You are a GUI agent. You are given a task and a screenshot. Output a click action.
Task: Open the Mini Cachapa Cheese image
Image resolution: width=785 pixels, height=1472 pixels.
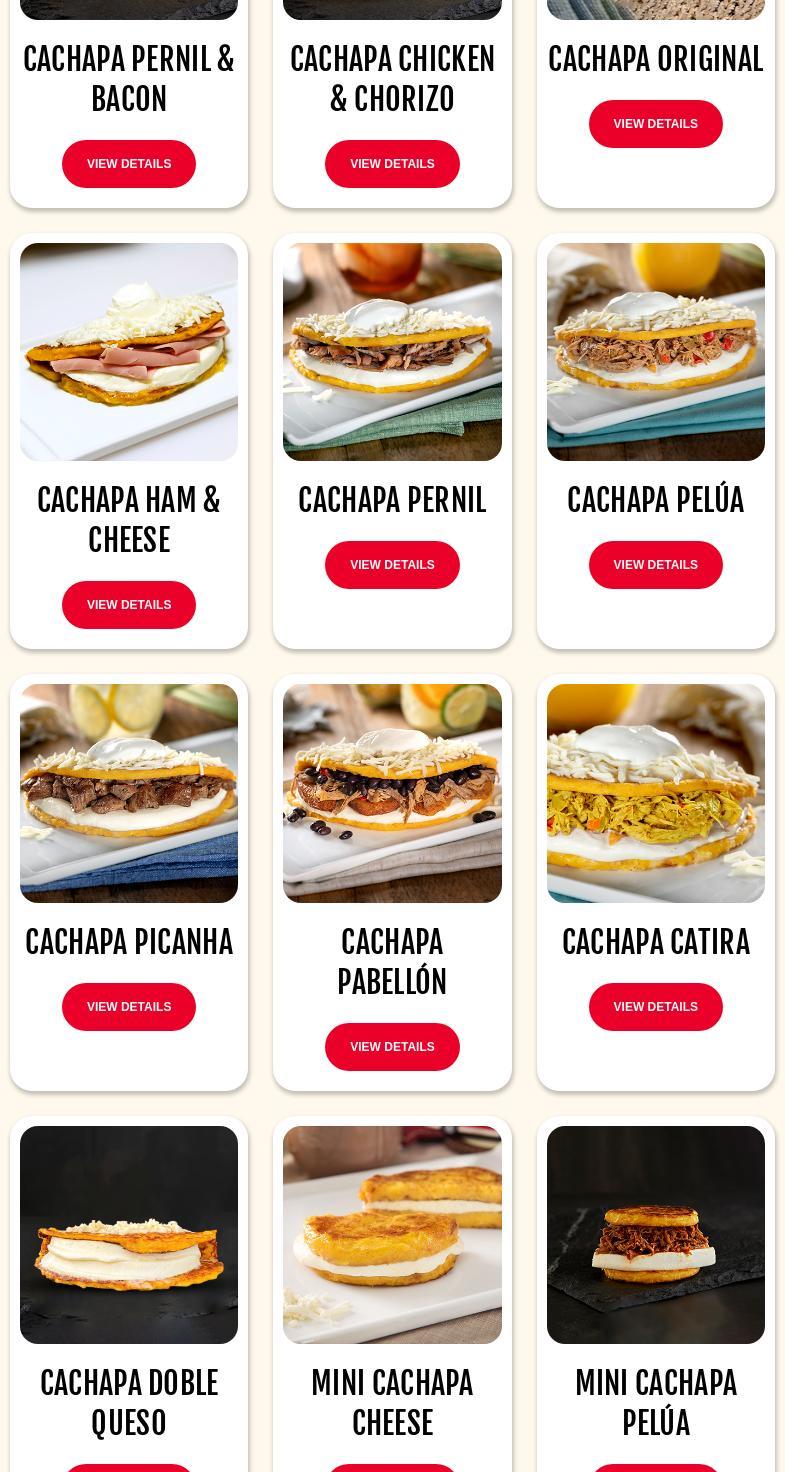coord(392,1235)
